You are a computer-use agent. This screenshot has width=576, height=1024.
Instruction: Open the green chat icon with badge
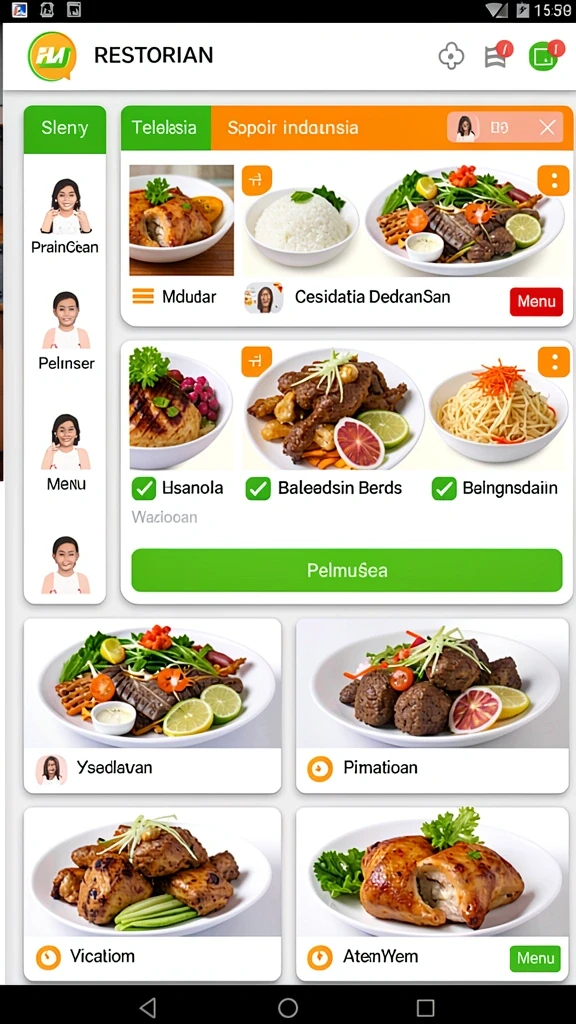[x=543, y=56]
